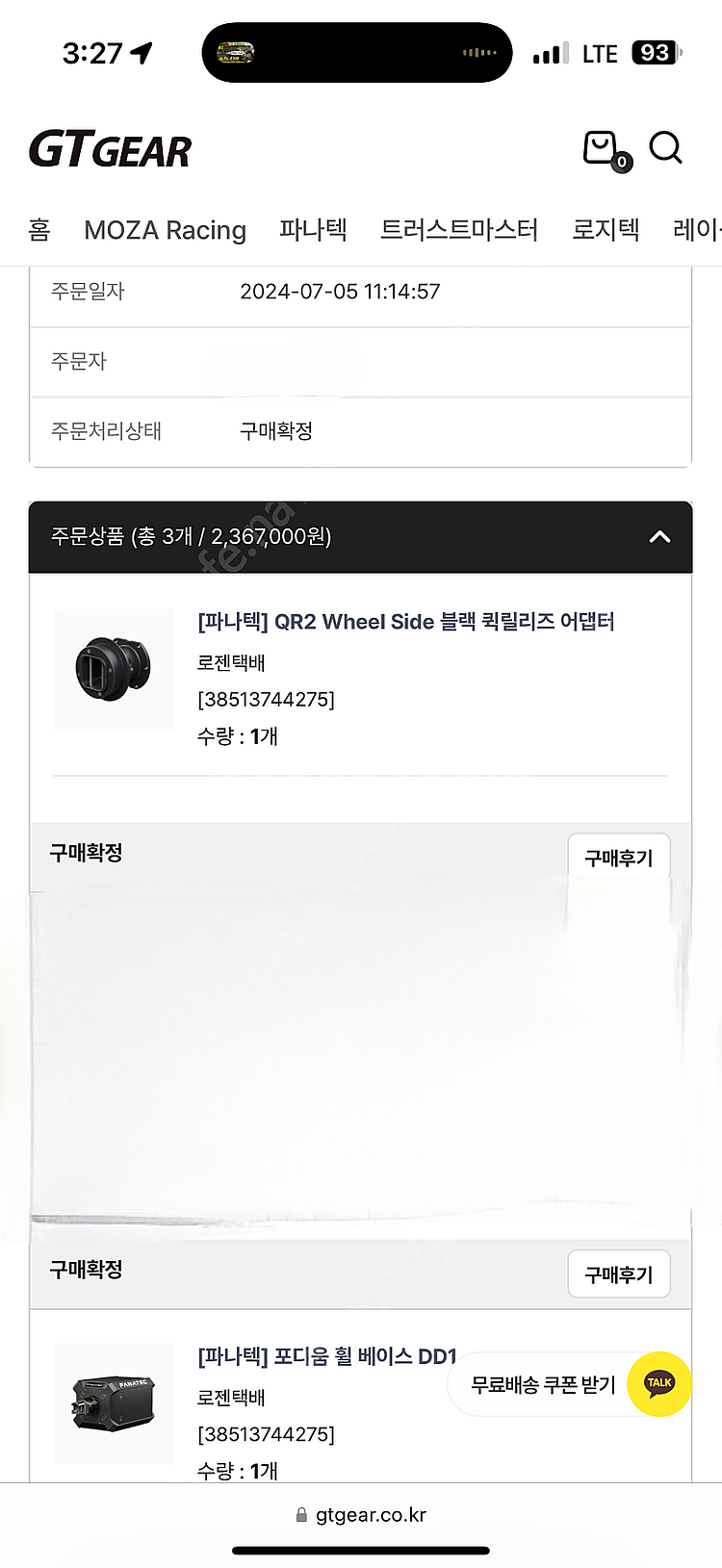Open the search magnifier icon
This screenshot has width=722, height=1568.
pos(665,148)
